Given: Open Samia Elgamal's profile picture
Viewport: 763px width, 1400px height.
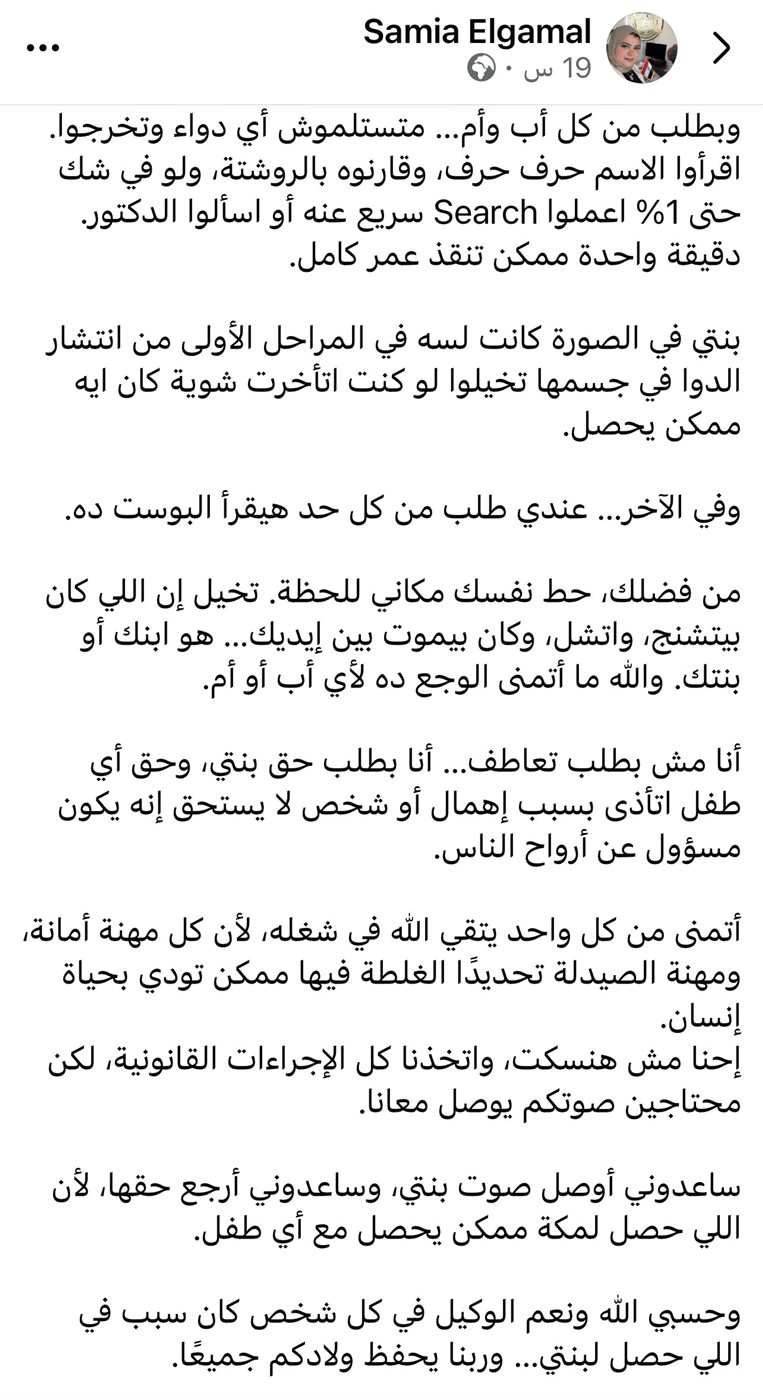Looking at the screenshot, I should 642,48.
